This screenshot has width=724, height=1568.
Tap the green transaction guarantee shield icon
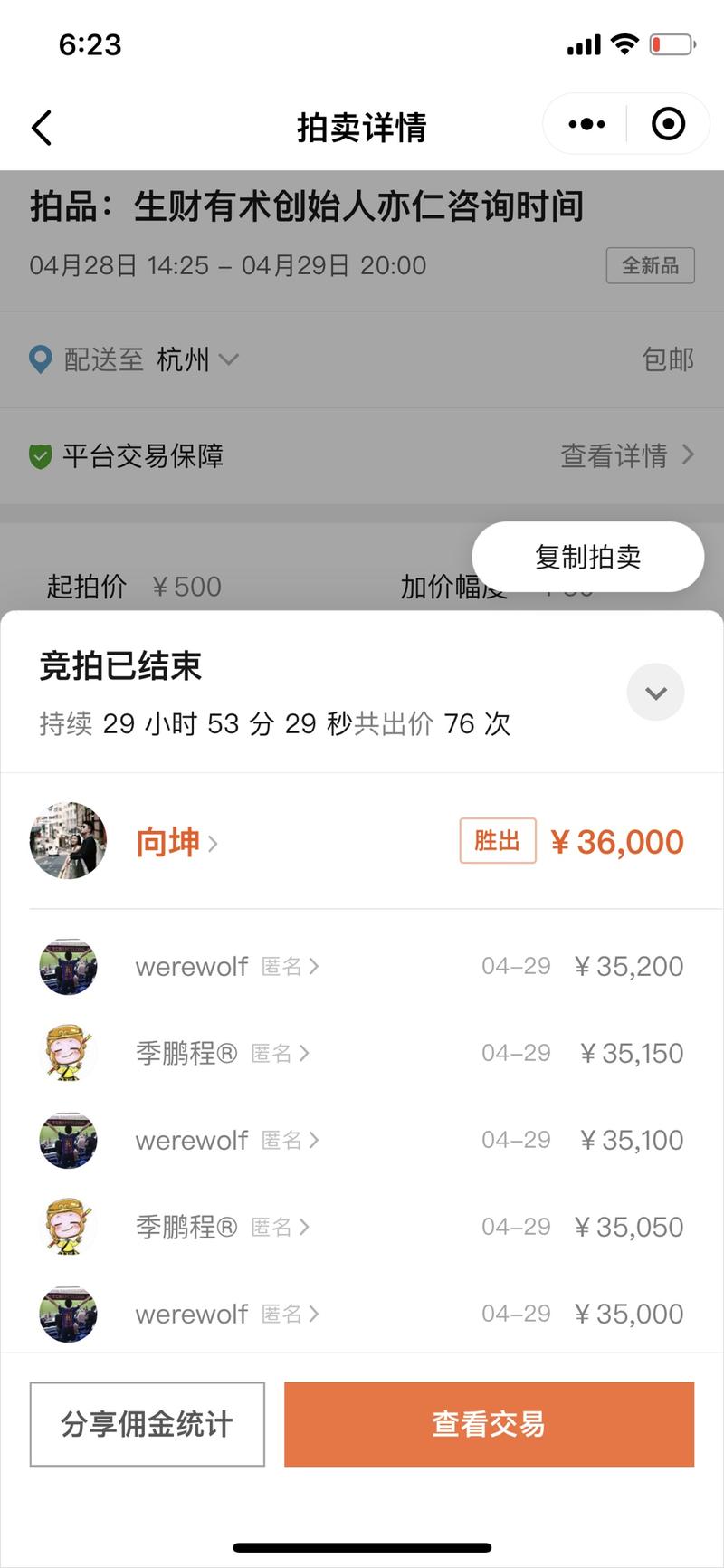point(40,456)
